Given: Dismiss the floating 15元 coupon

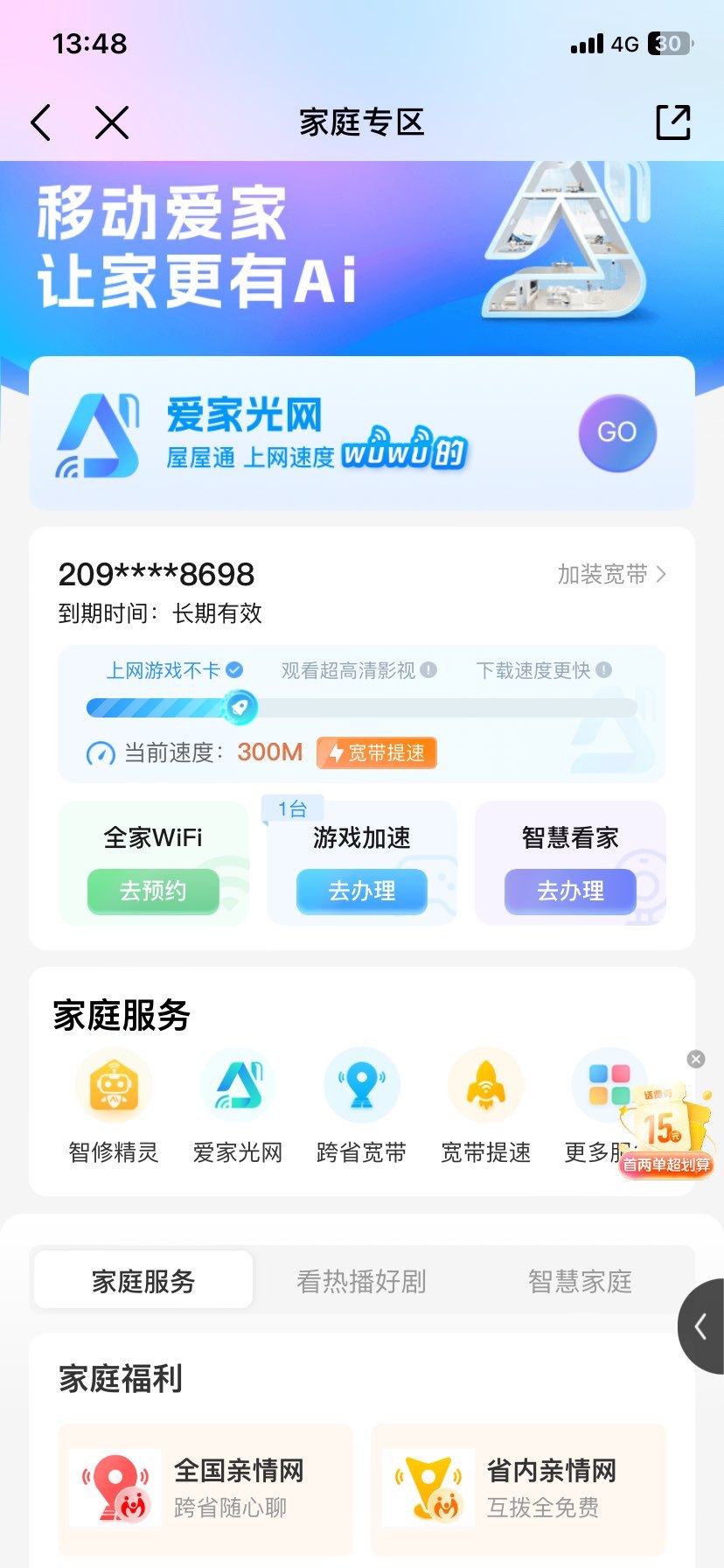Looking at the screenshot, I should [x=696, y=1059].
